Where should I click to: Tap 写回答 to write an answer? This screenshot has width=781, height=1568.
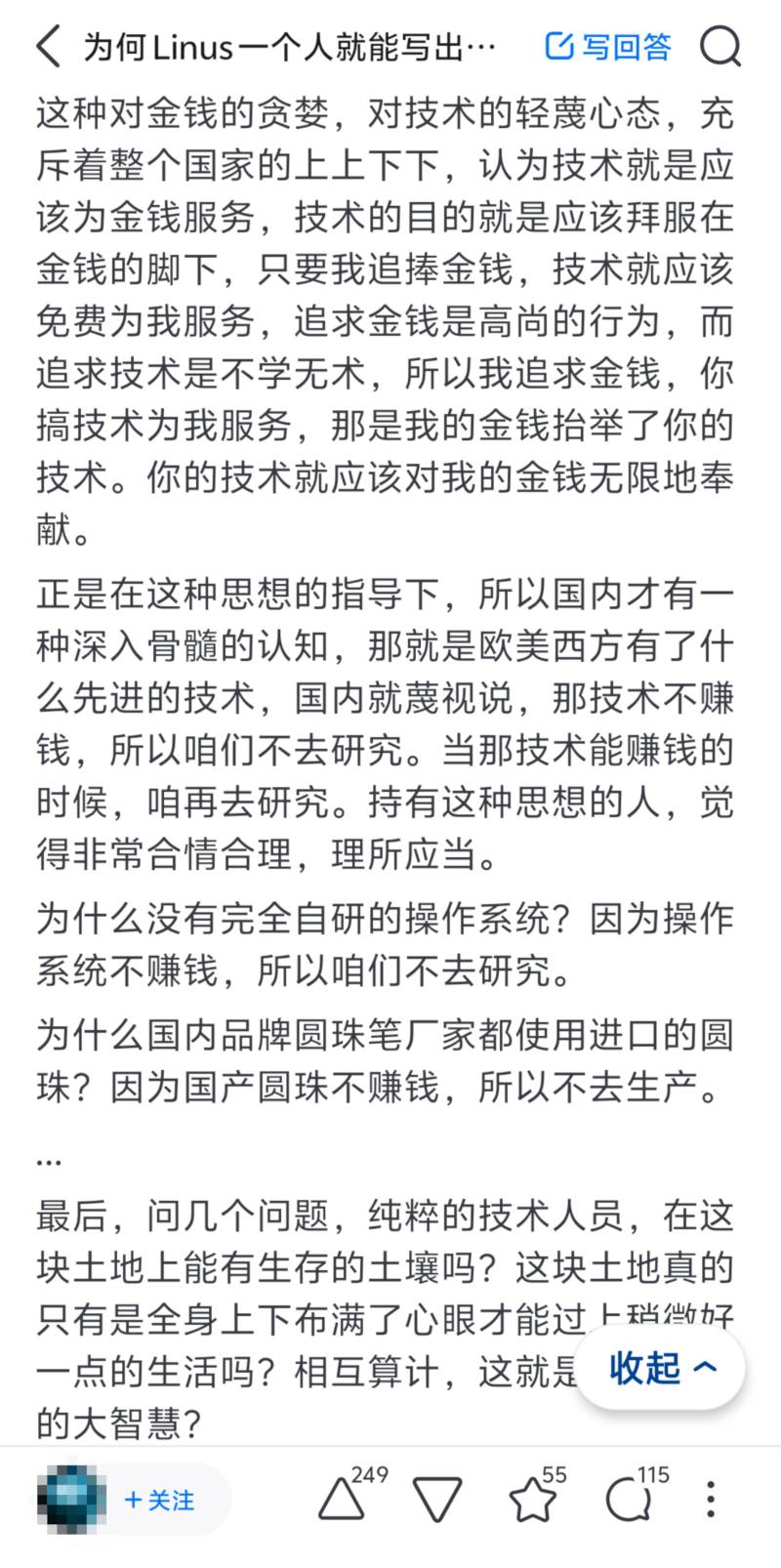pos(609,46)
